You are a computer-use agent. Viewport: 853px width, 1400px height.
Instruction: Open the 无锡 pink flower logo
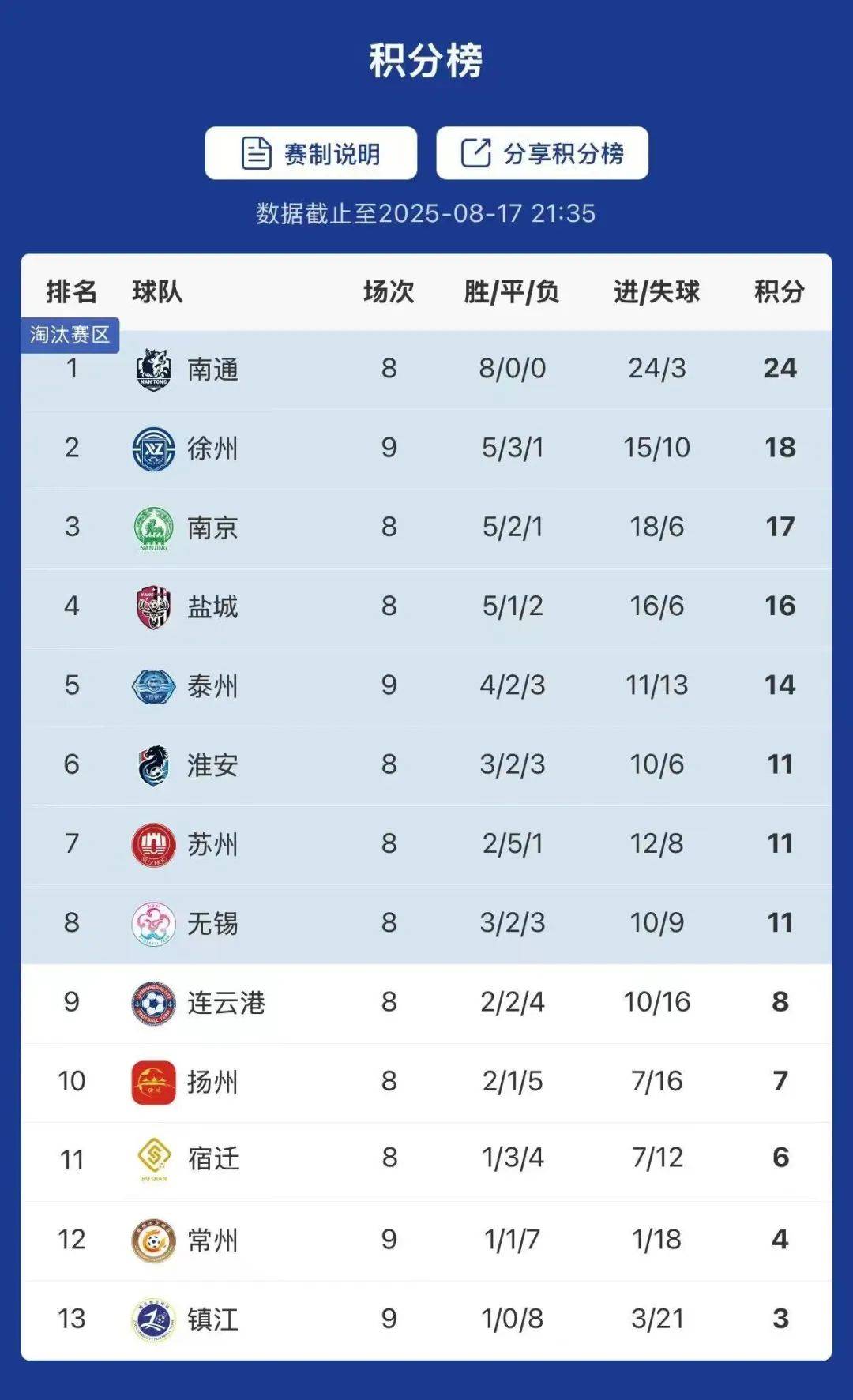click(x=155, y=922)
